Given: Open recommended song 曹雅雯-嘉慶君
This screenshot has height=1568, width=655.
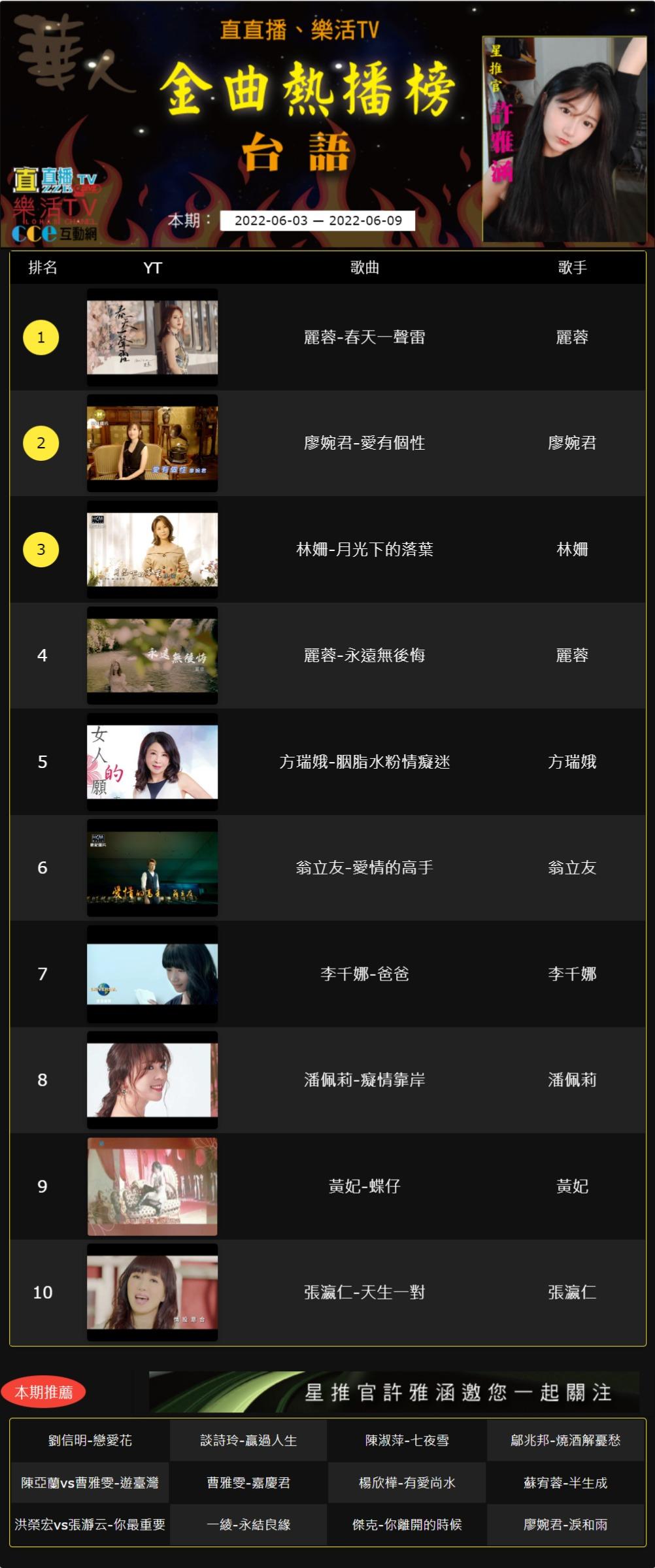Looking at the screenshot, I should tap(248, 1482).
